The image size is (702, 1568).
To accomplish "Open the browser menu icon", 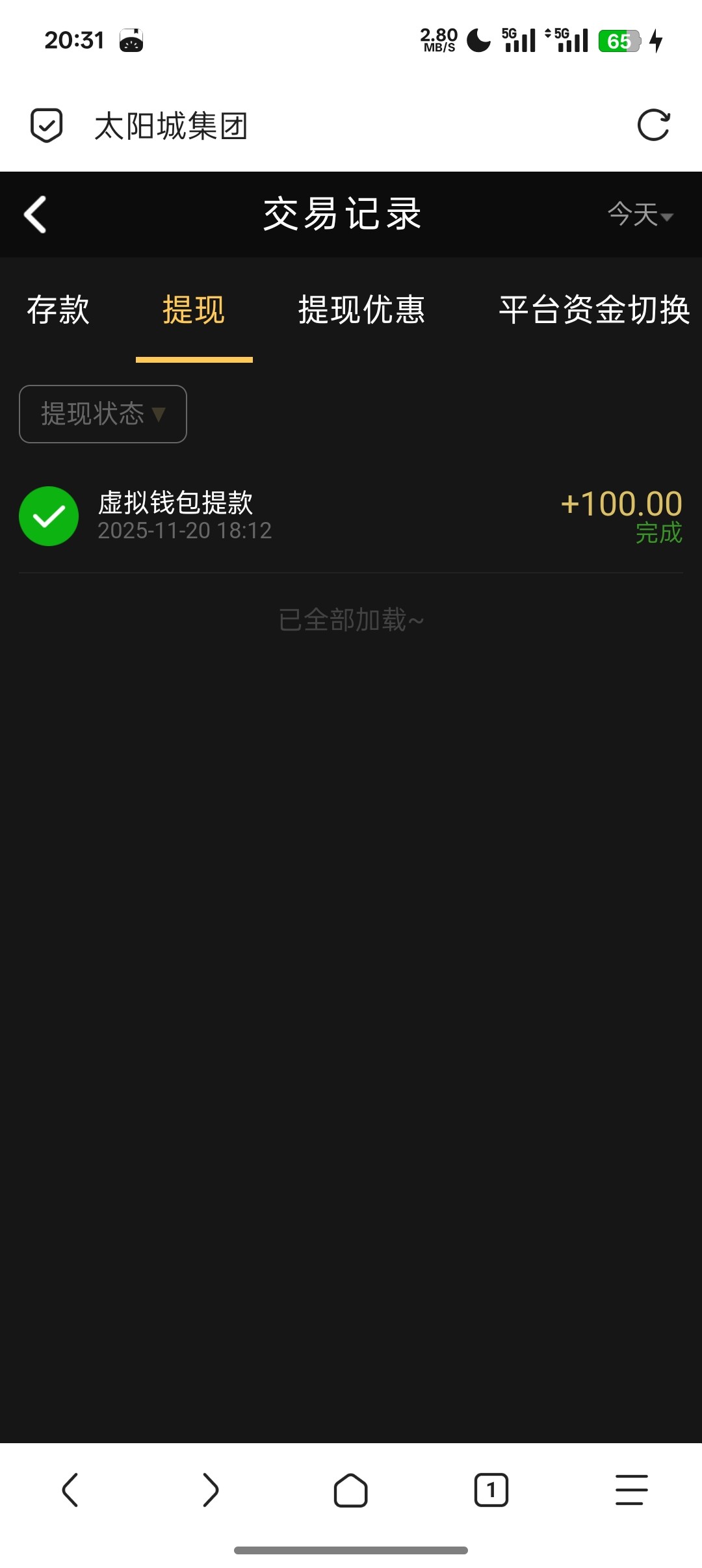I will 631,1492.
